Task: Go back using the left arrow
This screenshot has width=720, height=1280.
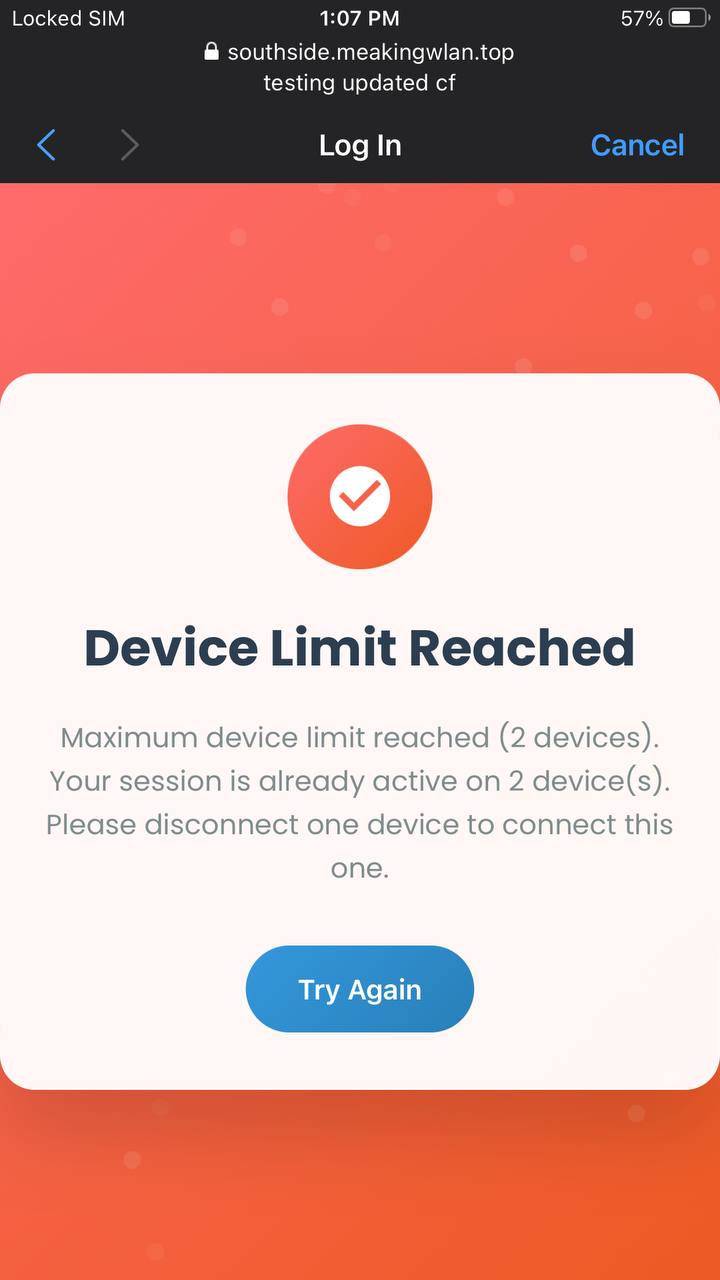Action: pos(46,146)
